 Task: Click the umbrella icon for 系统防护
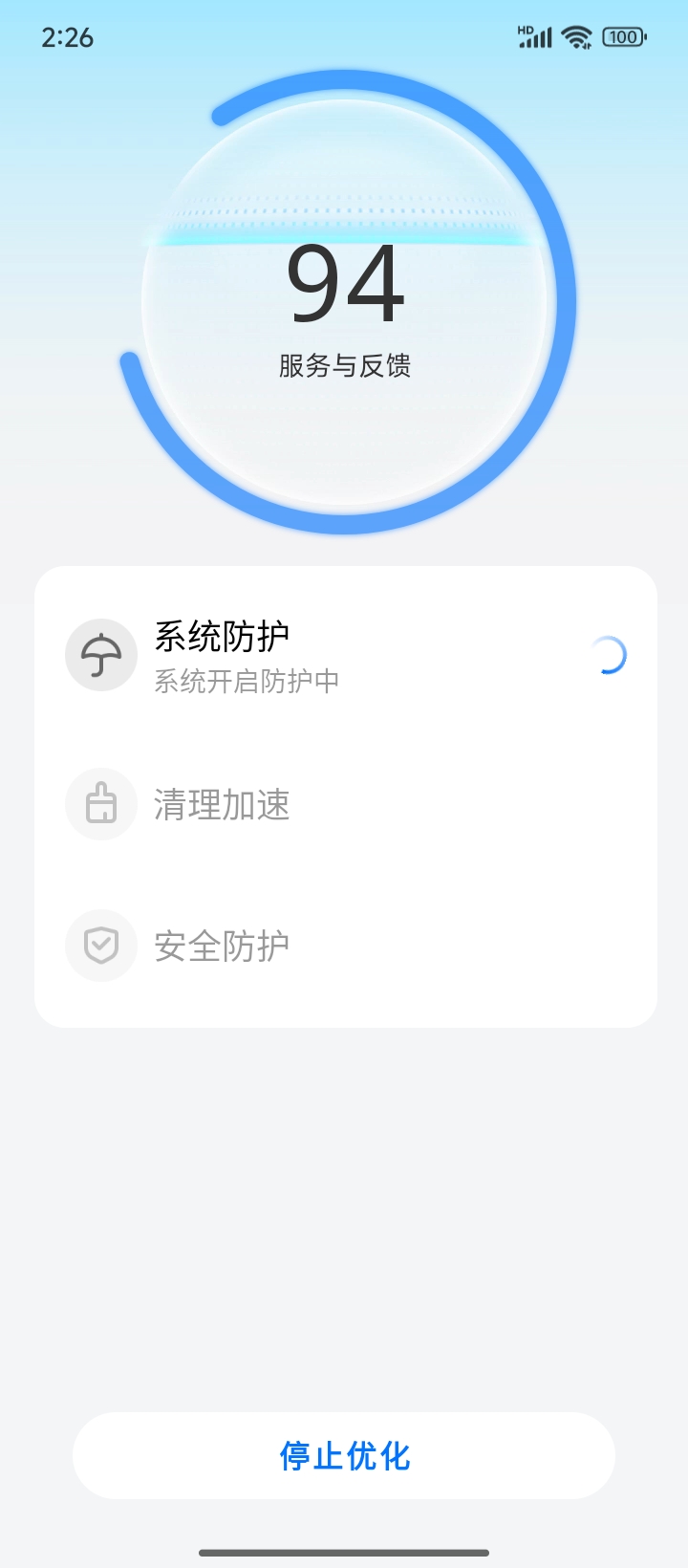click(100, 655)
